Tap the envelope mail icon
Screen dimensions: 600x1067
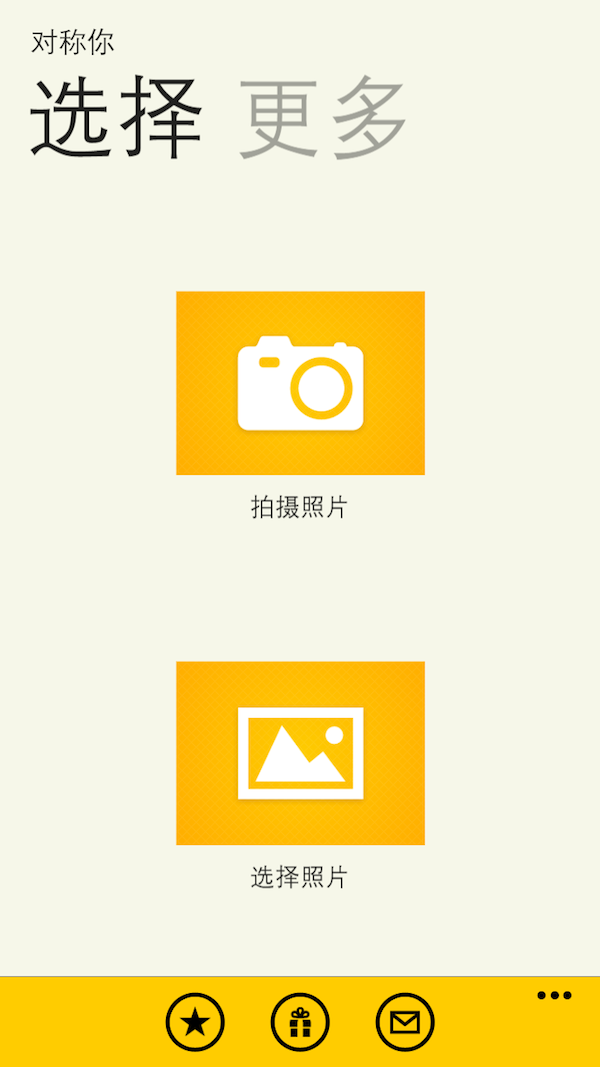tap(405, 1022)
